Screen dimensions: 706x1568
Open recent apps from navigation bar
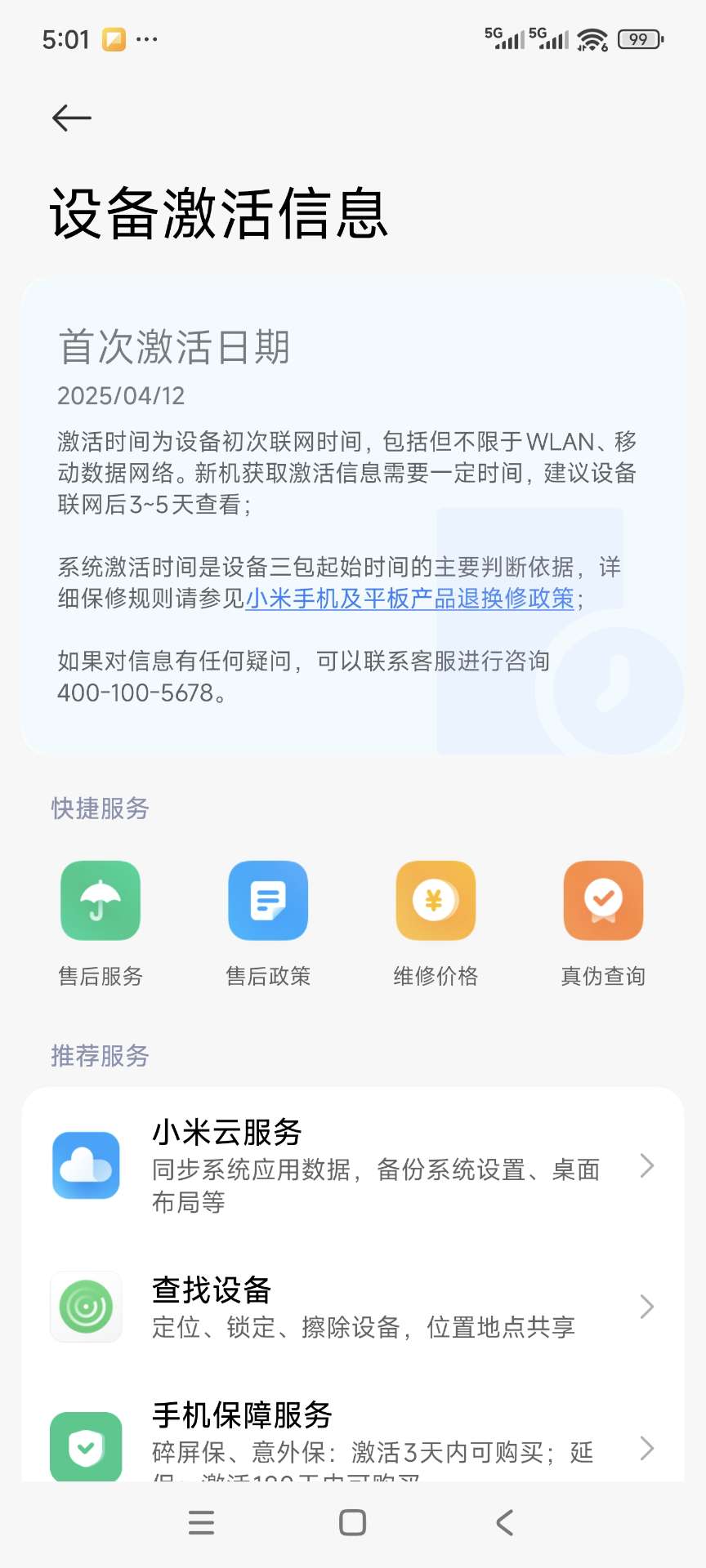coord(201,1522)
